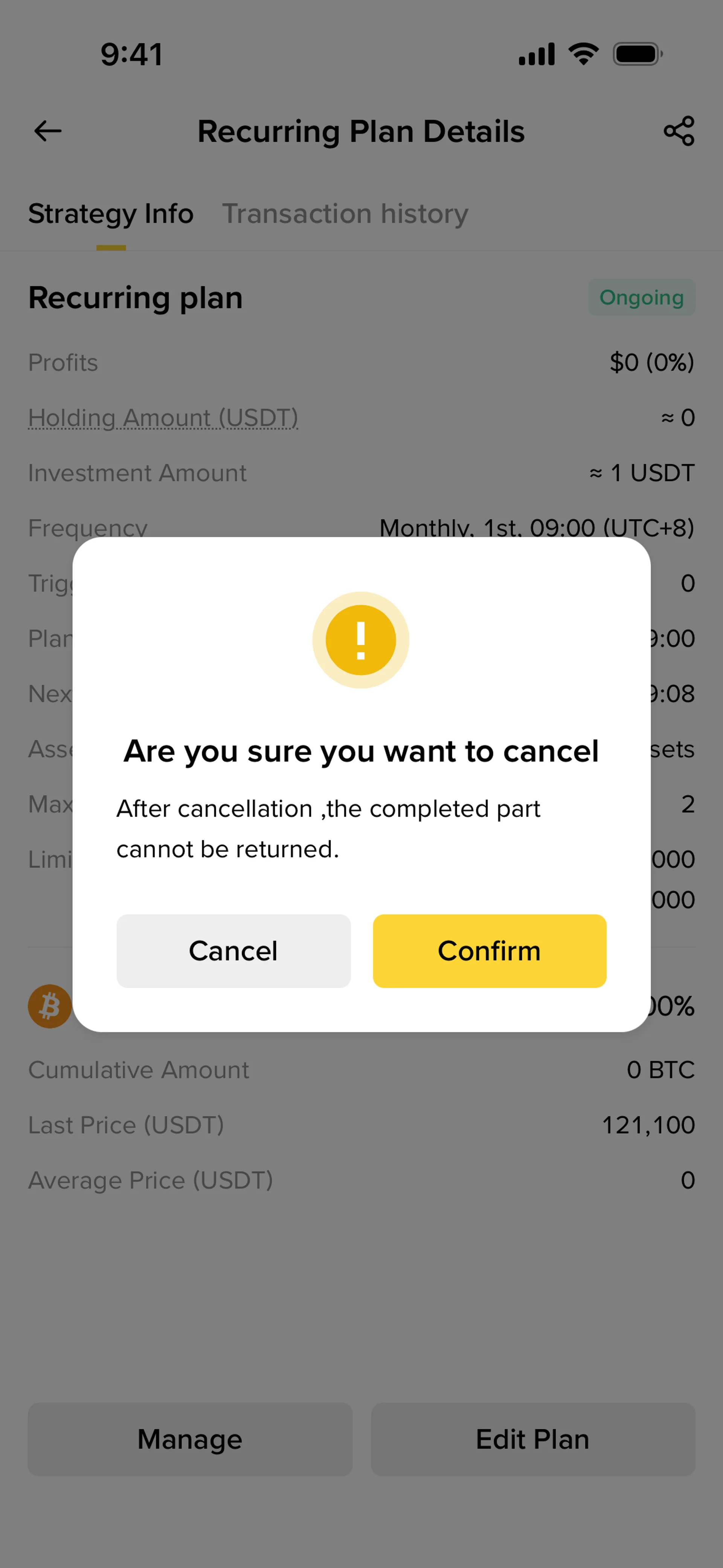The image size is (723, 1568).
Task: View Holding Amount (USDT) explanation
Action: coord(163,417)
